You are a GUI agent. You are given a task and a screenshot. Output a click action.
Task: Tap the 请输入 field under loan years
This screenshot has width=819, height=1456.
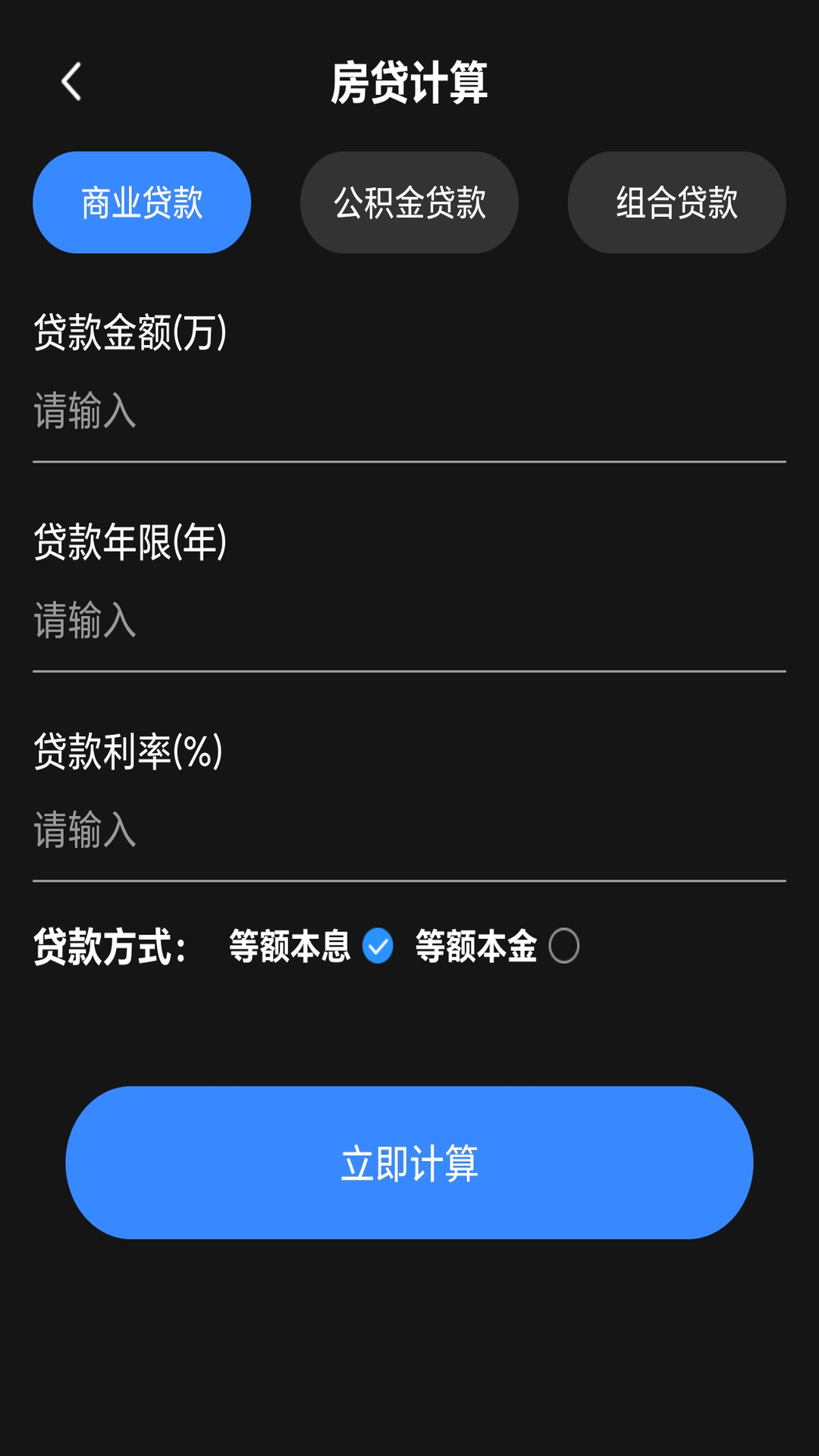pos(83,622)
